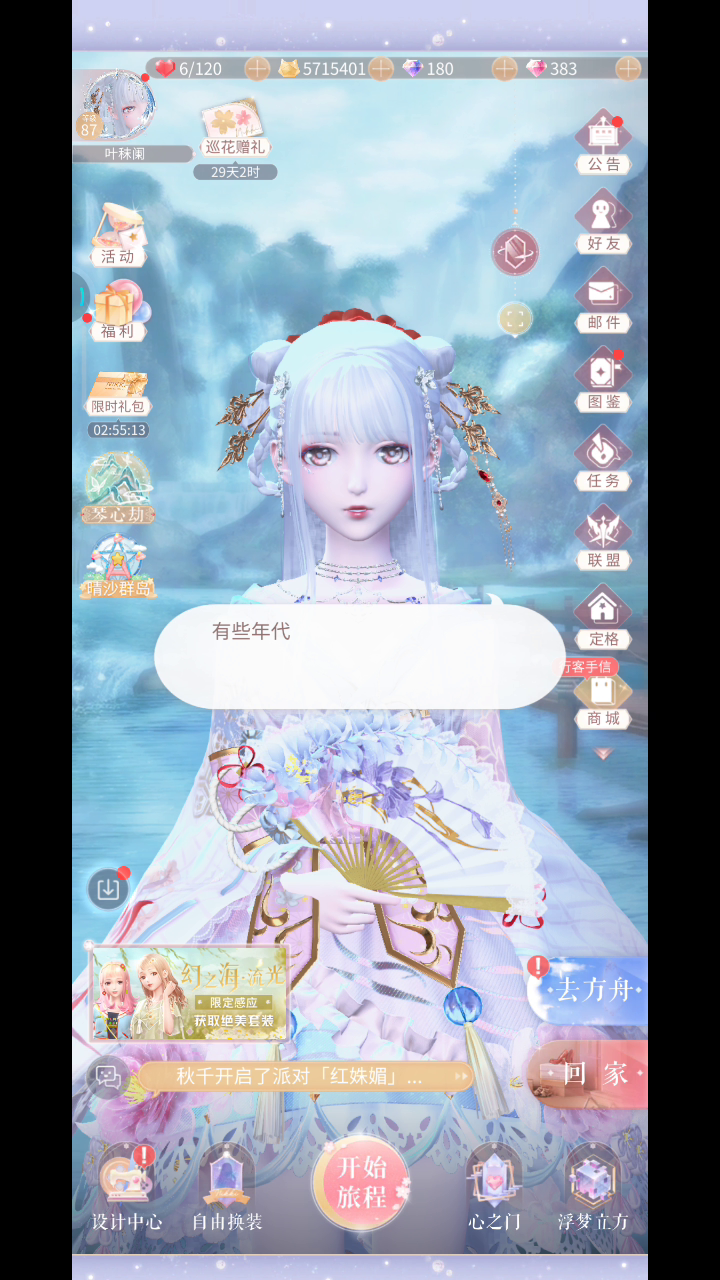Open 福利 welfare rewards
The image size is (720, 1280).
[118, 311]
